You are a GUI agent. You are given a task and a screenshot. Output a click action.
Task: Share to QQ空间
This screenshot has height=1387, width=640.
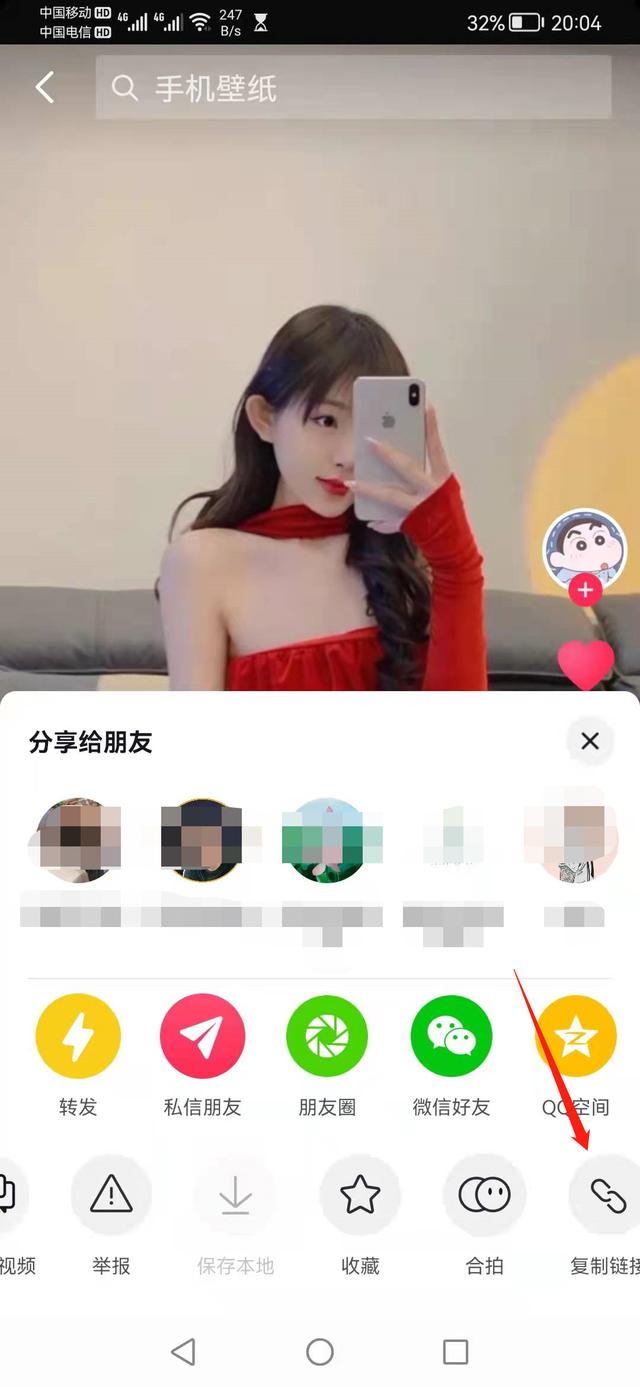click(576, 1036)
